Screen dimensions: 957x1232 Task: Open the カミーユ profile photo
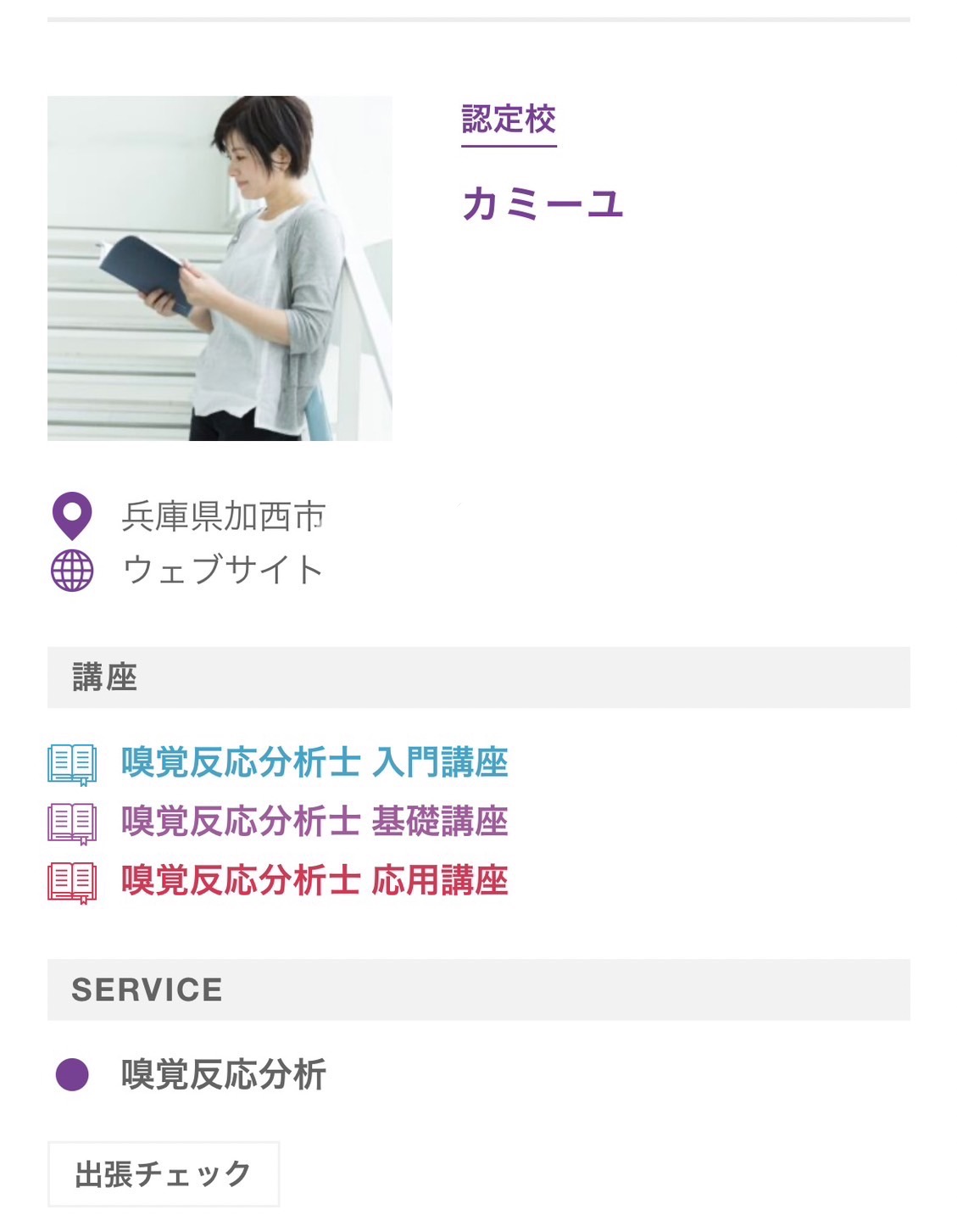(220, 268)
